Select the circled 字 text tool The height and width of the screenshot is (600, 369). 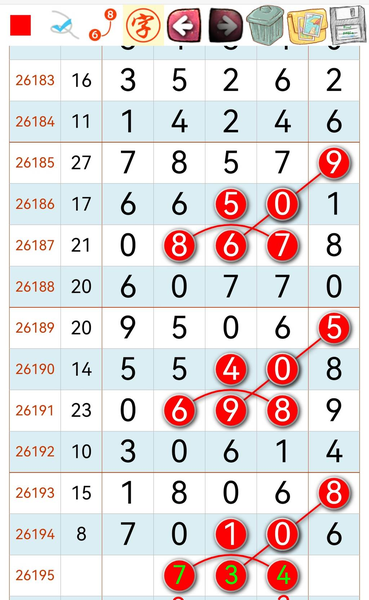point(143,25)
